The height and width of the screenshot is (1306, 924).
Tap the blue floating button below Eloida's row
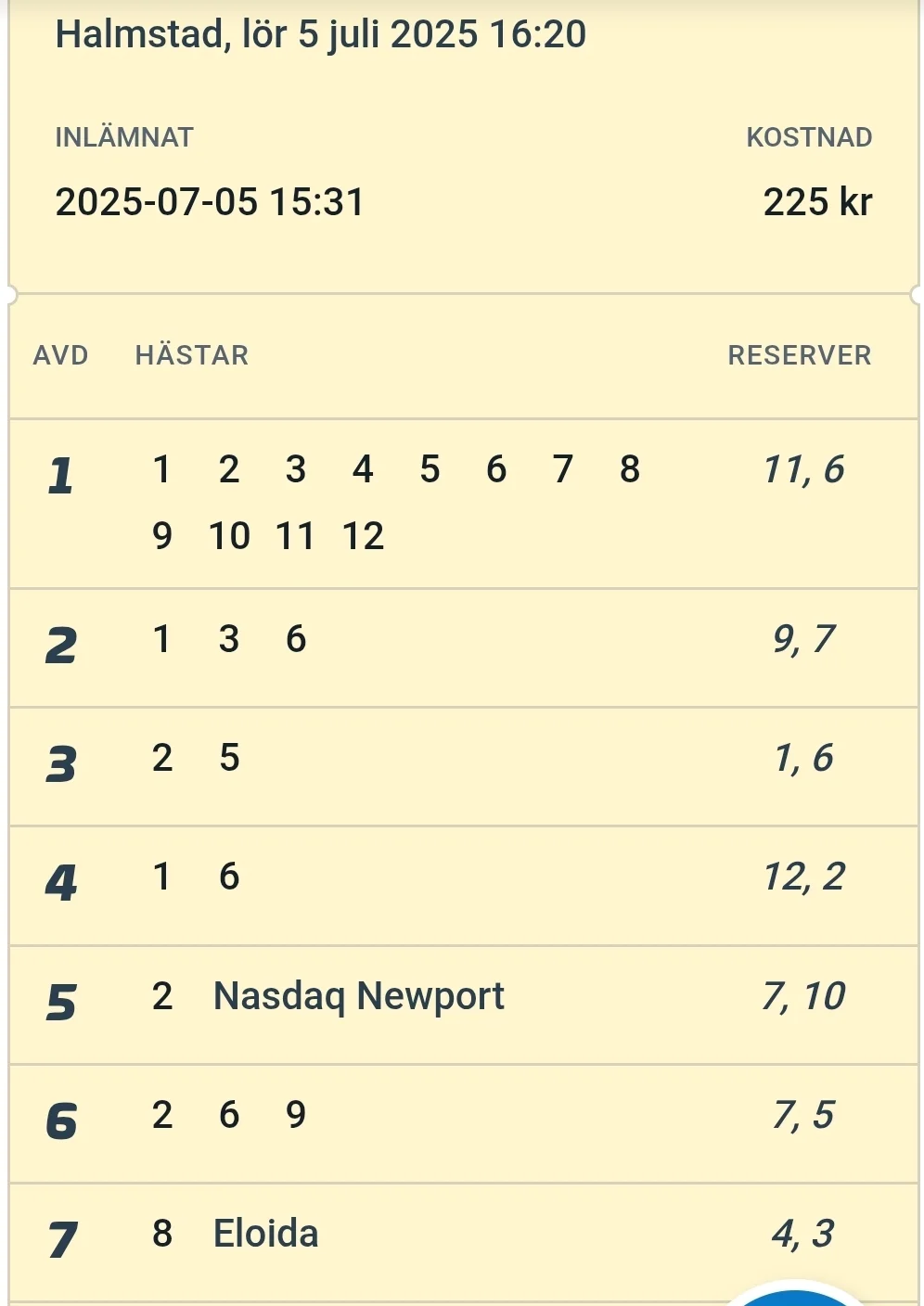point(795,1297)
